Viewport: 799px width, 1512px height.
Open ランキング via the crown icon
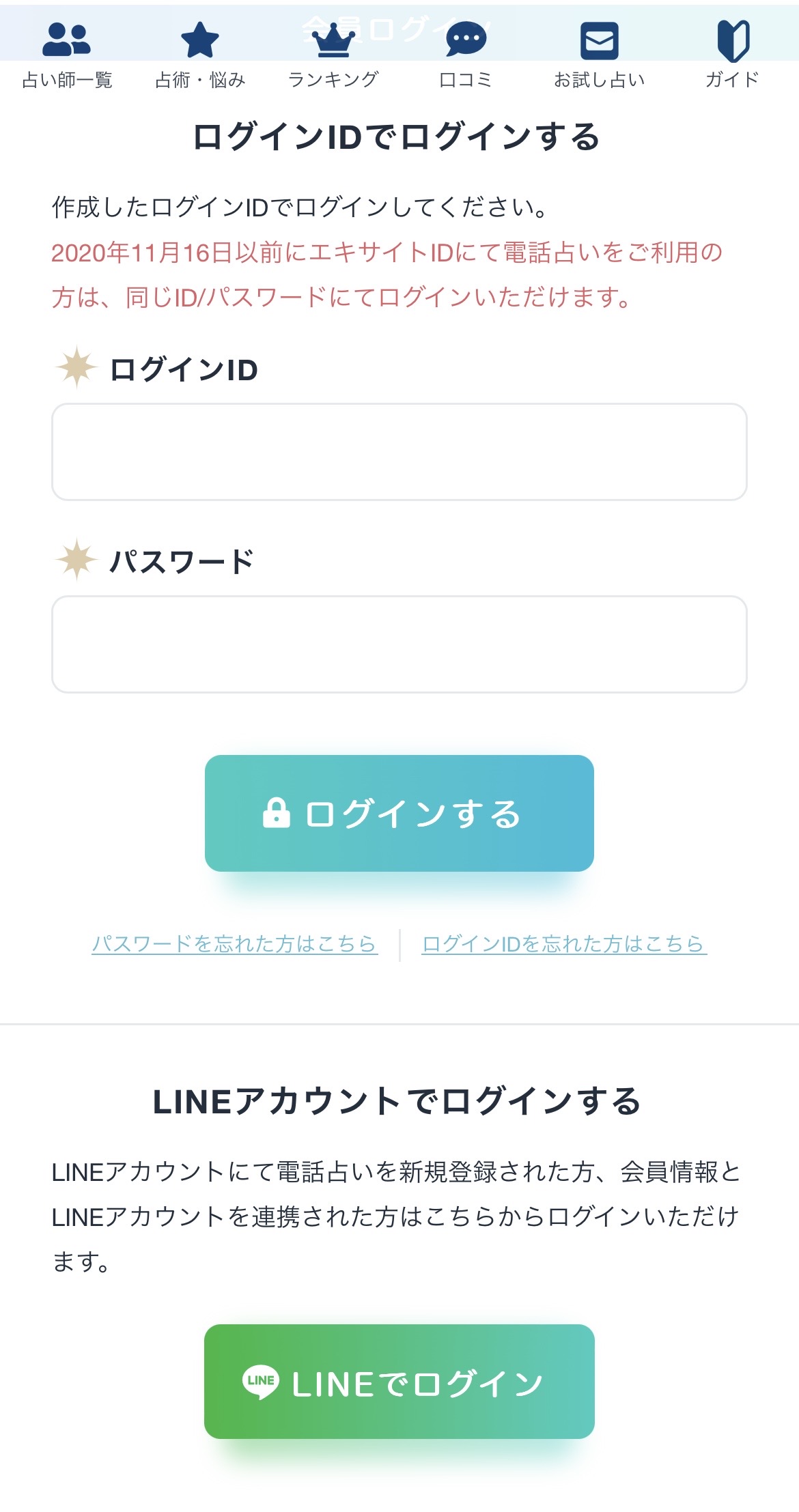335,41
